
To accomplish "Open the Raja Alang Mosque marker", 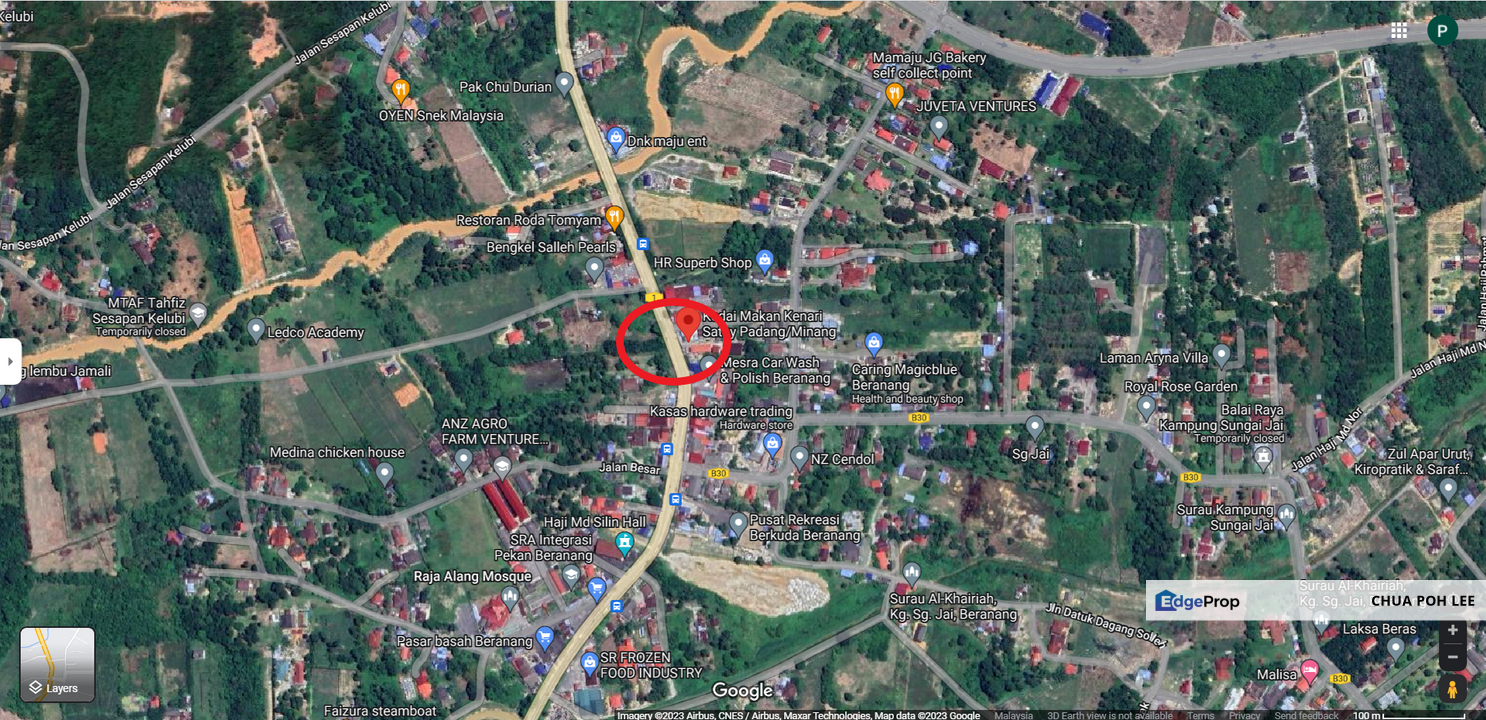I will click(510, 598).
